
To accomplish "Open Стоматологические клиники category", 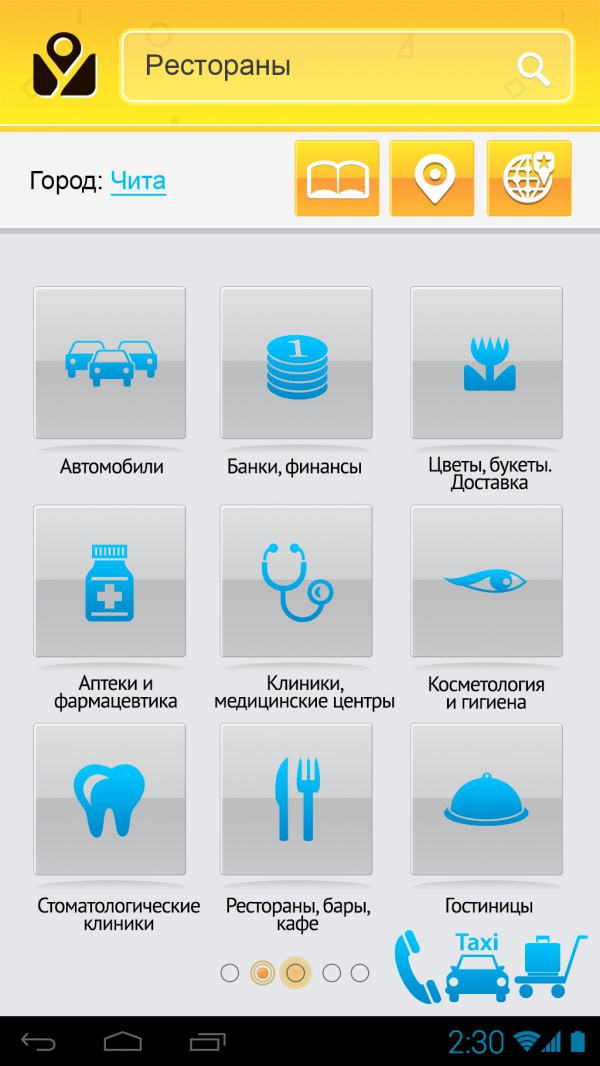I will tap(109, 800).
